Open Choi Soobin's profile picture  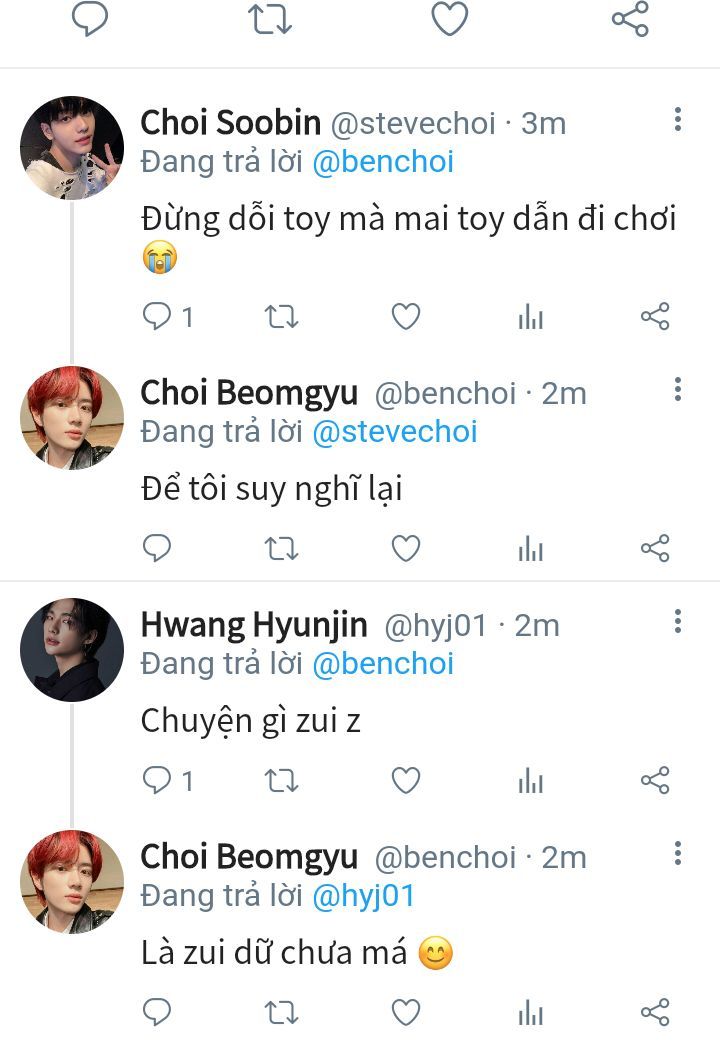click(x=71, y=148)
